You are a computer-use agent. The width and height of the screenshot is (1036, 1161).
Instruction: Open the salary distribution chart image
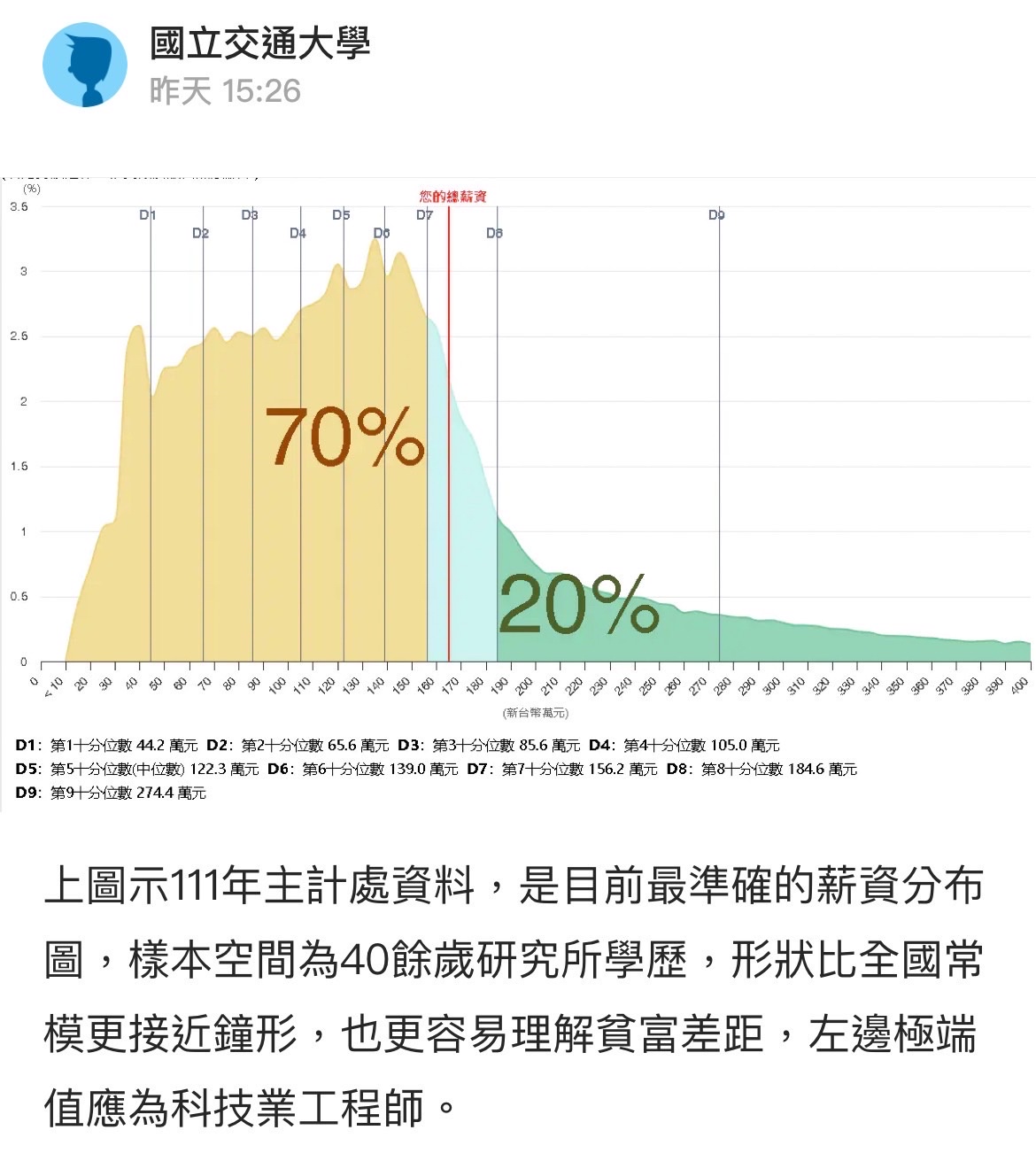[x=518, y=491]
